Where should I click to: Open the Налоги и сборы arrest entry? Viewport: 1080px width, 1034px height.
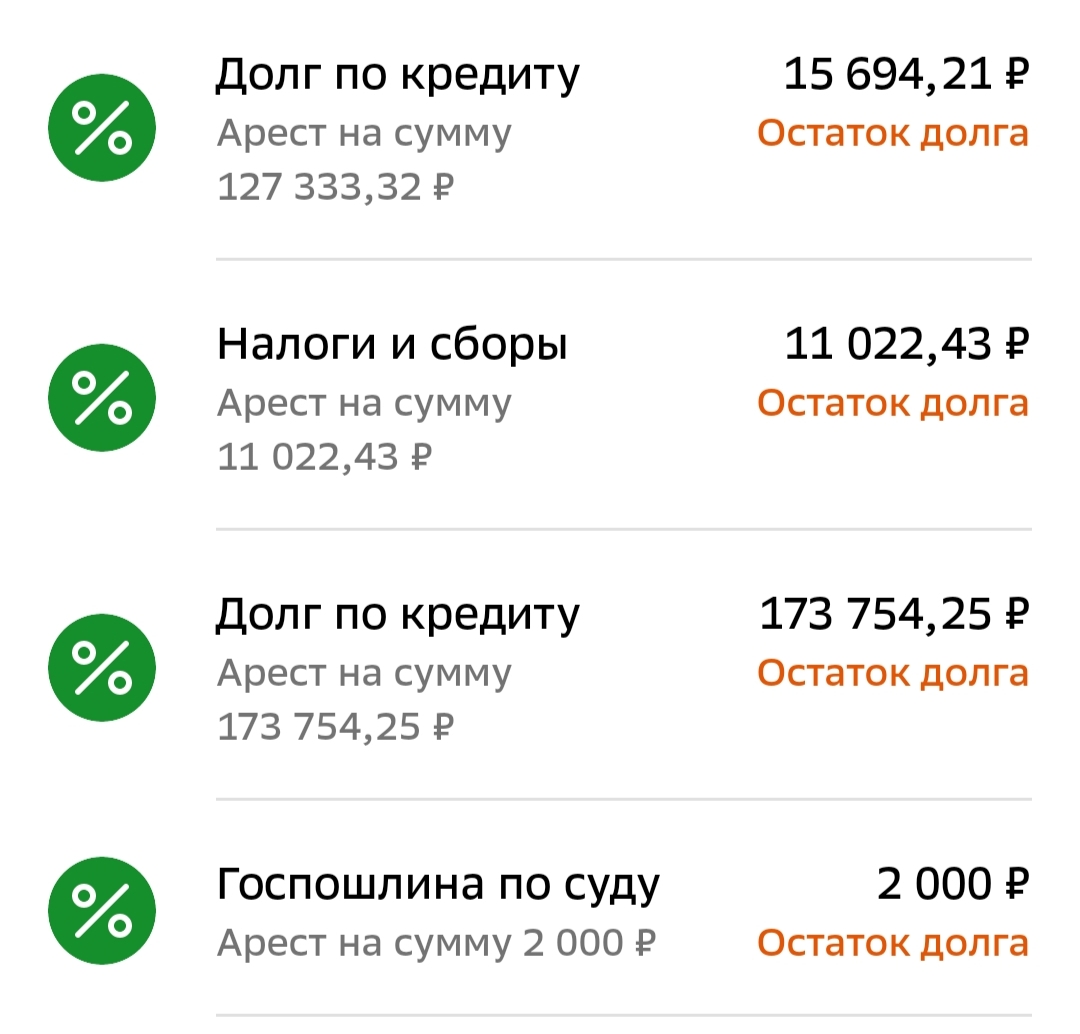coord(540,400)
